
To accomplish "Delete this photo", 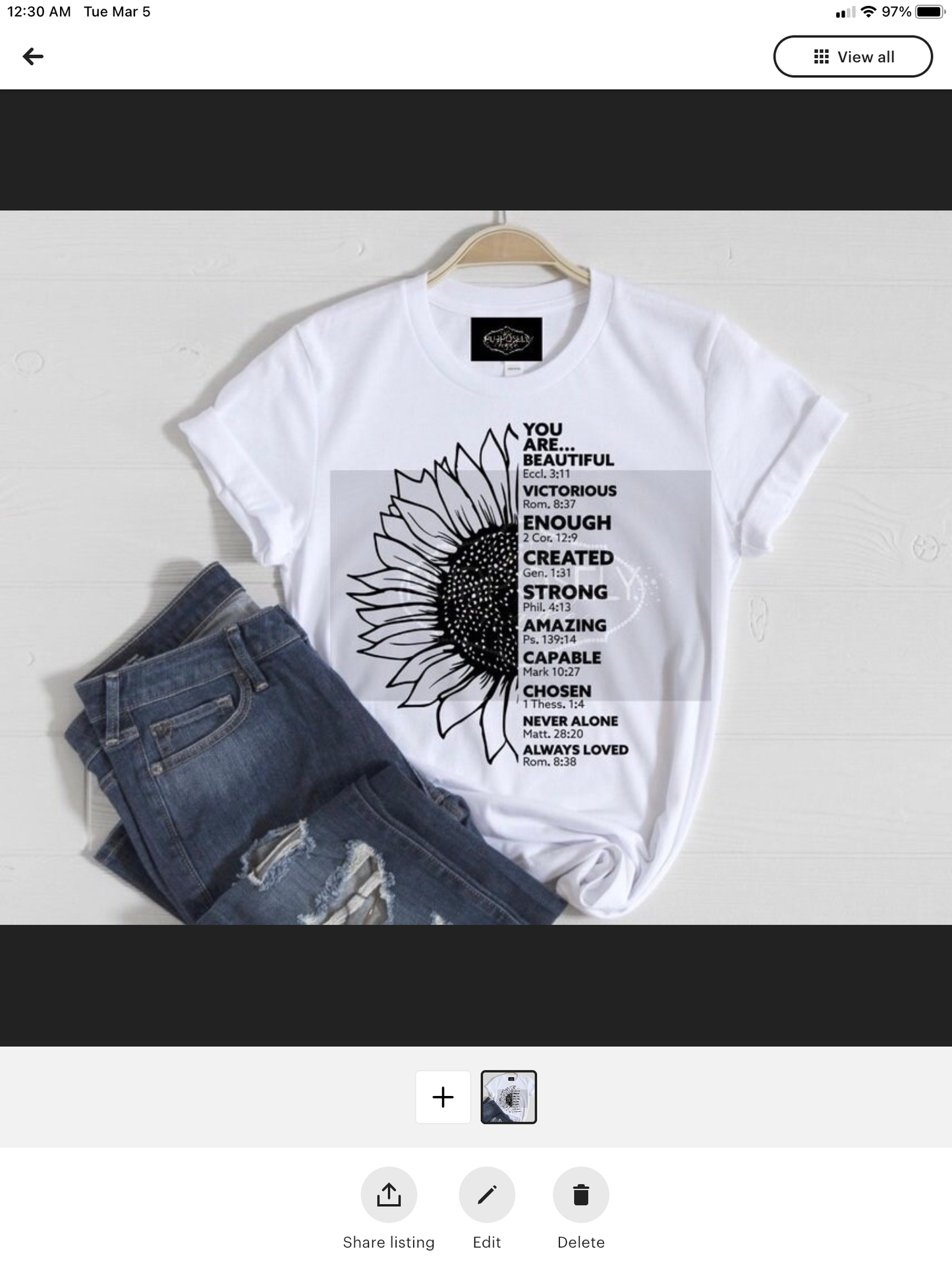I will [x=580, y=1194].
